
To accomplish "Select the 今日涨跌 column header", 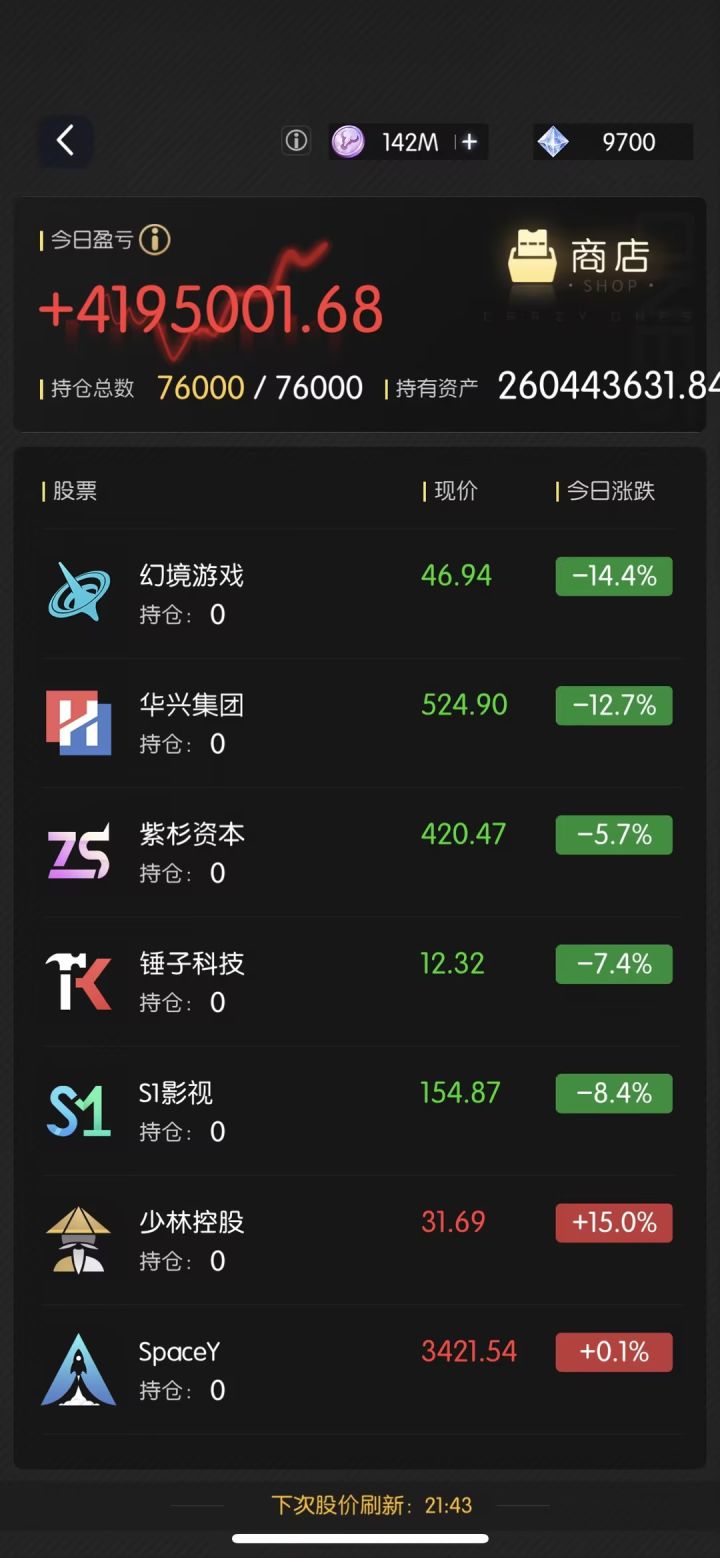I will [x=609, y=491].
